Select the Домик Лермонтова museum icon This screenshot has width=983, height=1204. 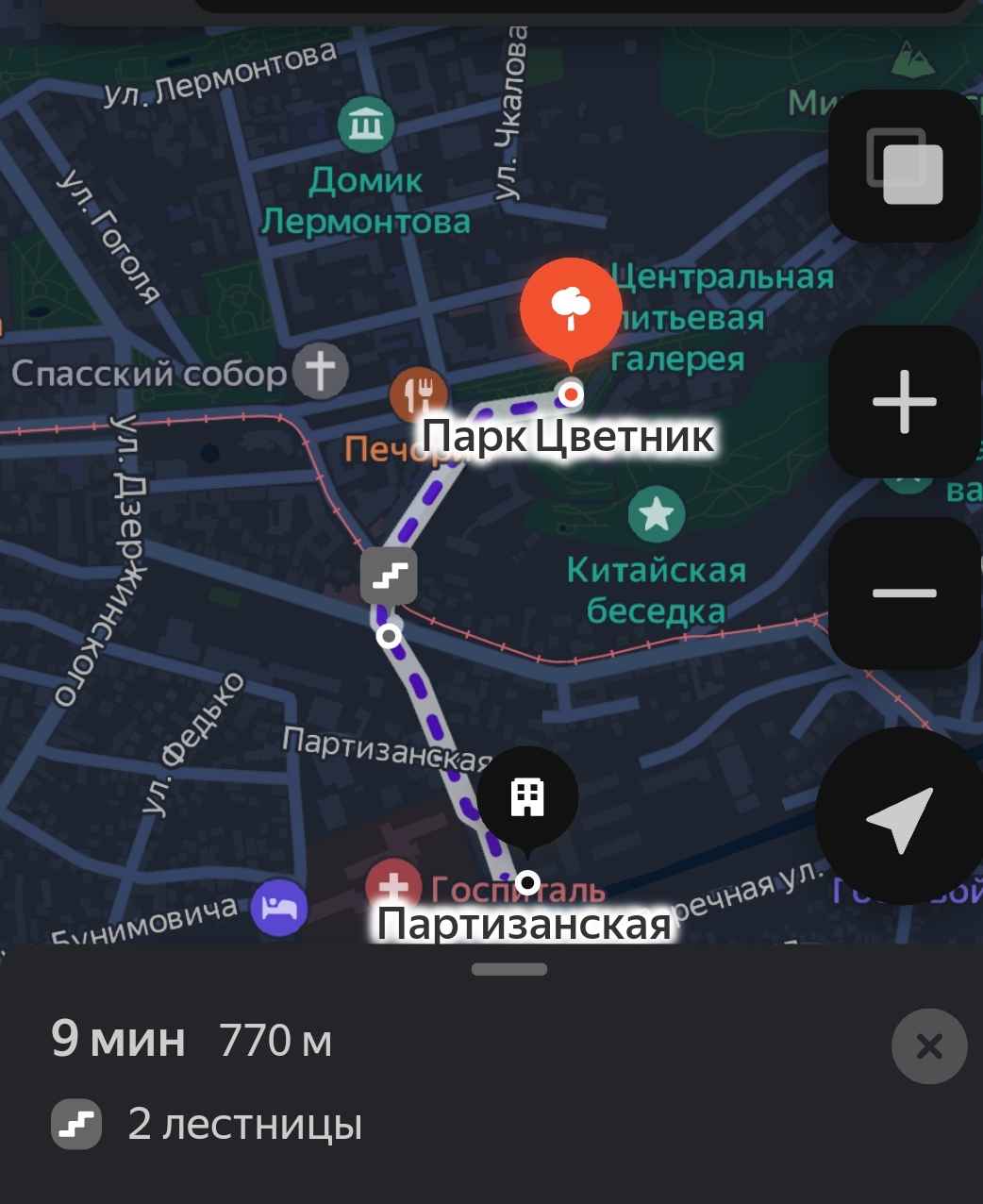tap(367, 123)
